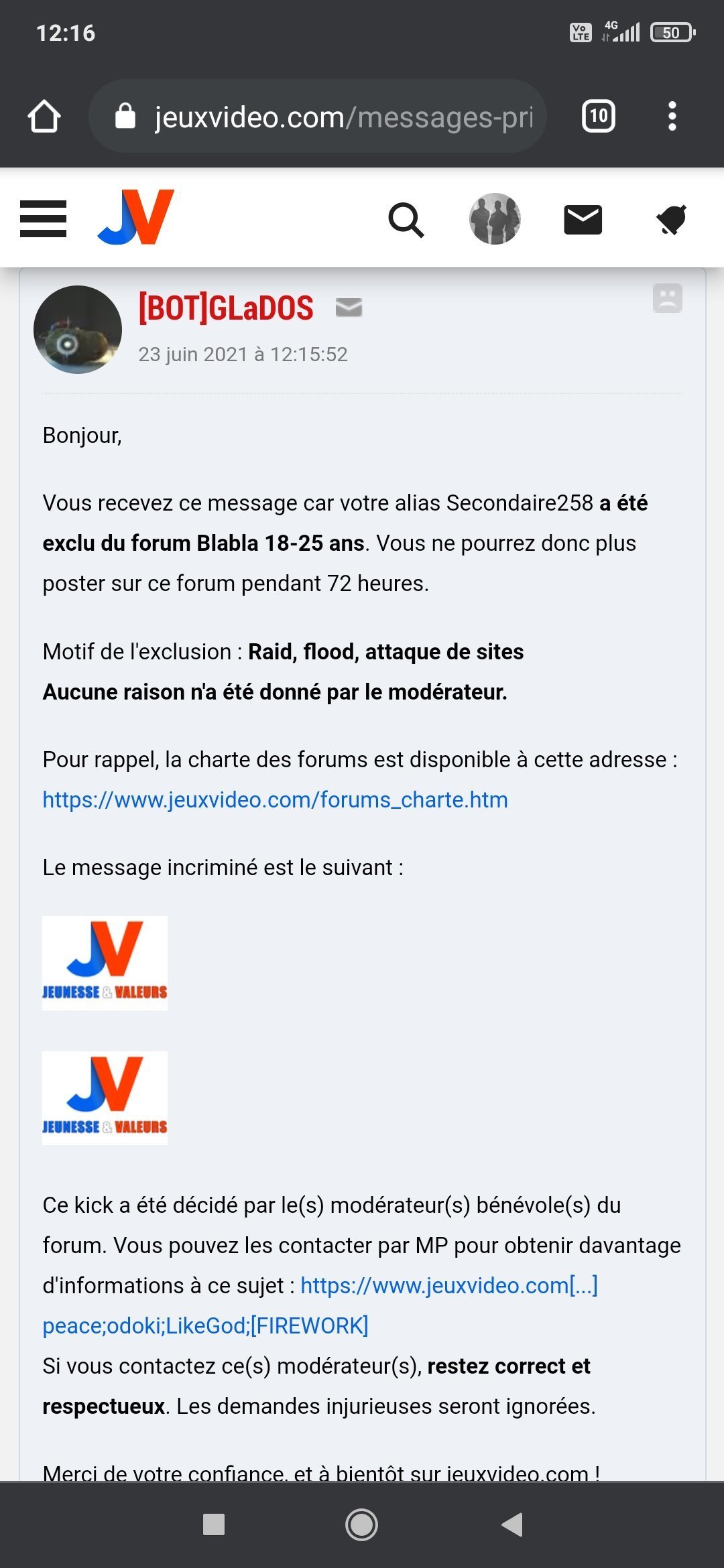
Task: Go back with the system back button
Action: click(512, 1524)
